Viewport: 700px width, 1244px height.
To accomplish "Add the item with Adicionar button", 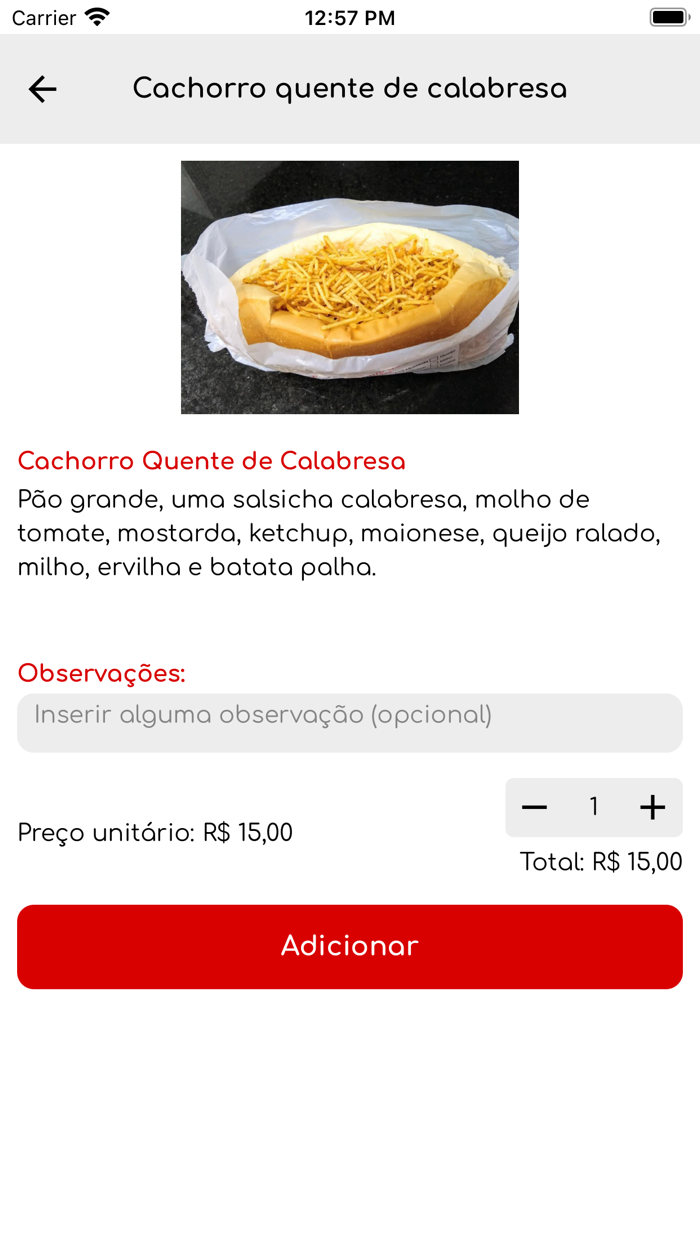I will coord(349,946).
